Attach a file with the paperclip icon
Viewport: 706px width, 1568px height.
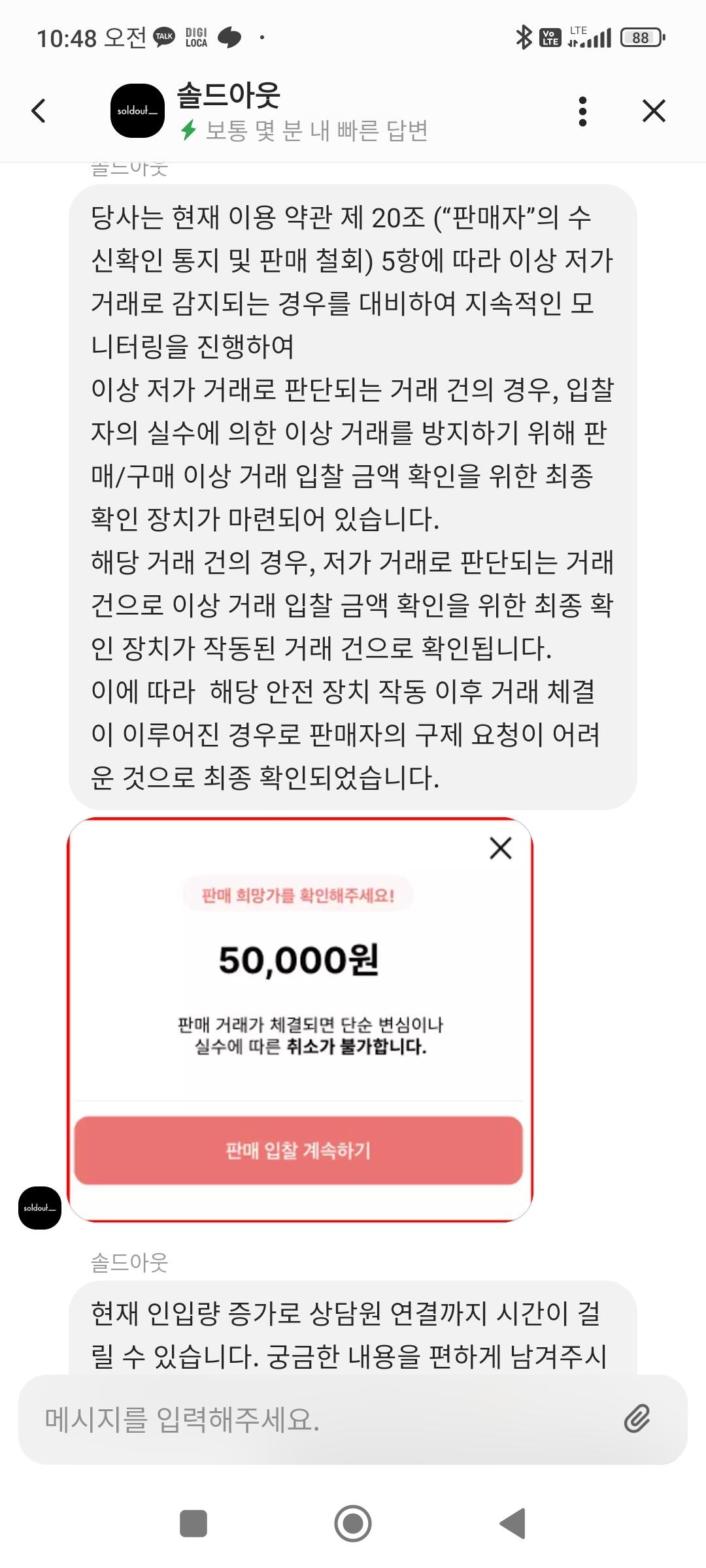[x=636, y=1419]
